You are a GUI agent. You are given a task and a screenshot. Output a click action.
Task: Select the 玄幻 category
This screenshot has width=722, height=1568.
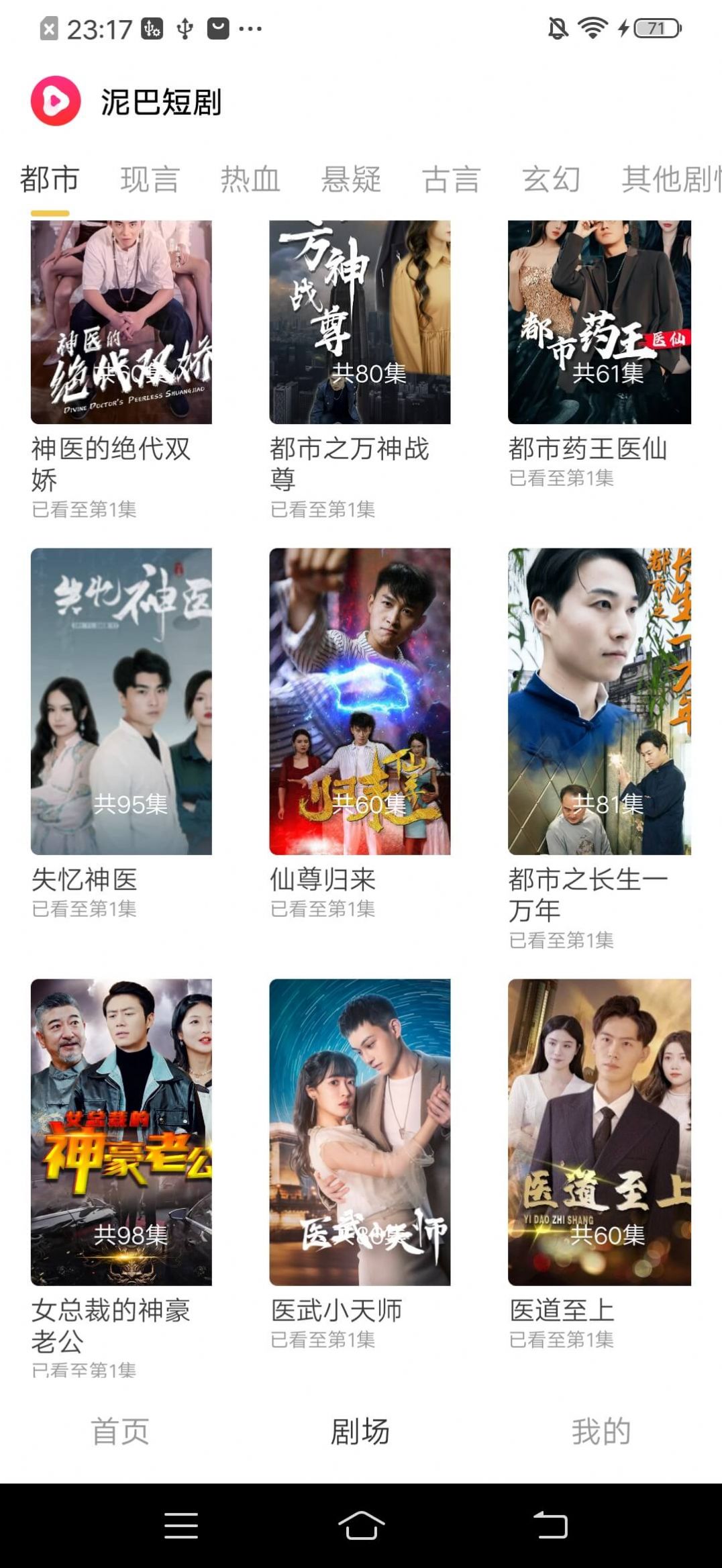550,179
